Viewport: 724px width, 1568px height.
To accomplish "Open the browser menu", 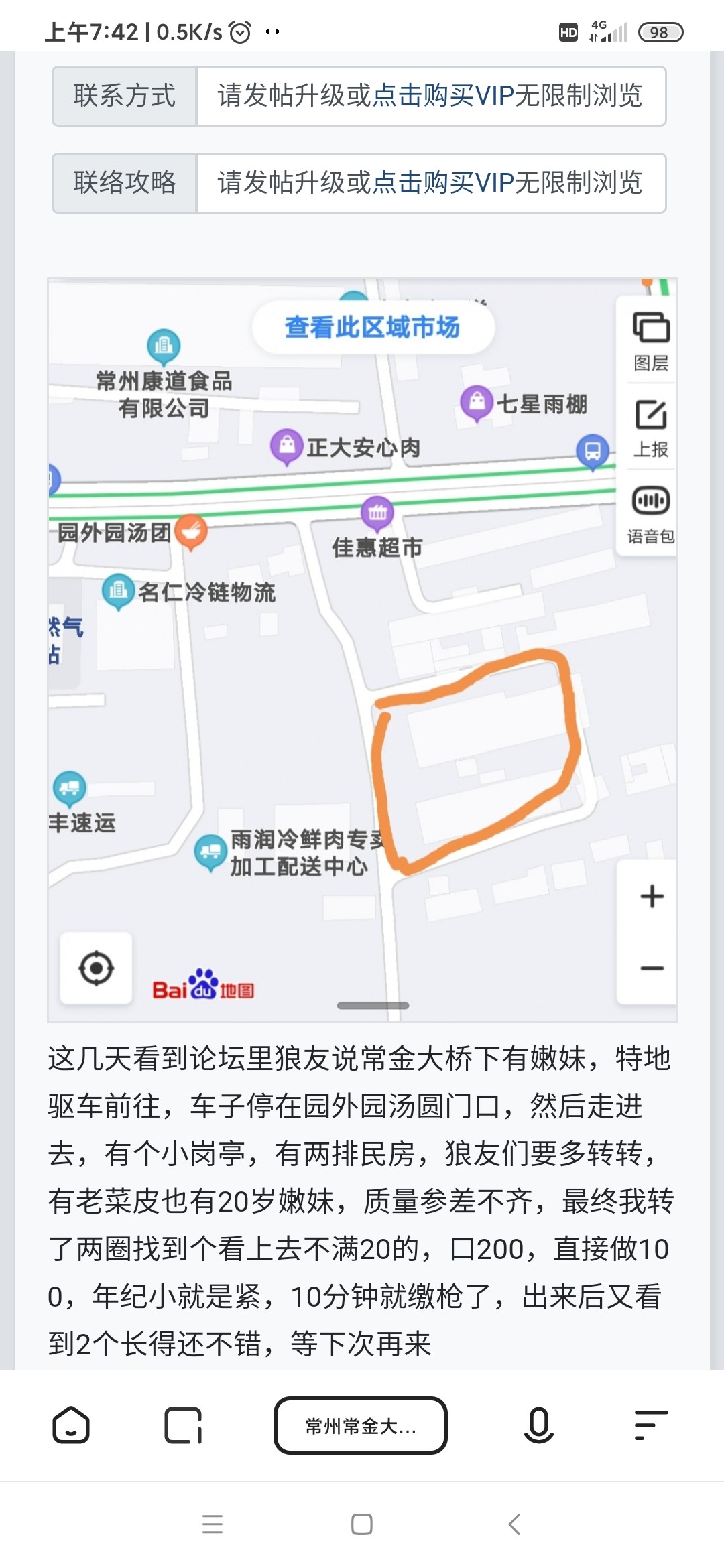I will 650,1425.
